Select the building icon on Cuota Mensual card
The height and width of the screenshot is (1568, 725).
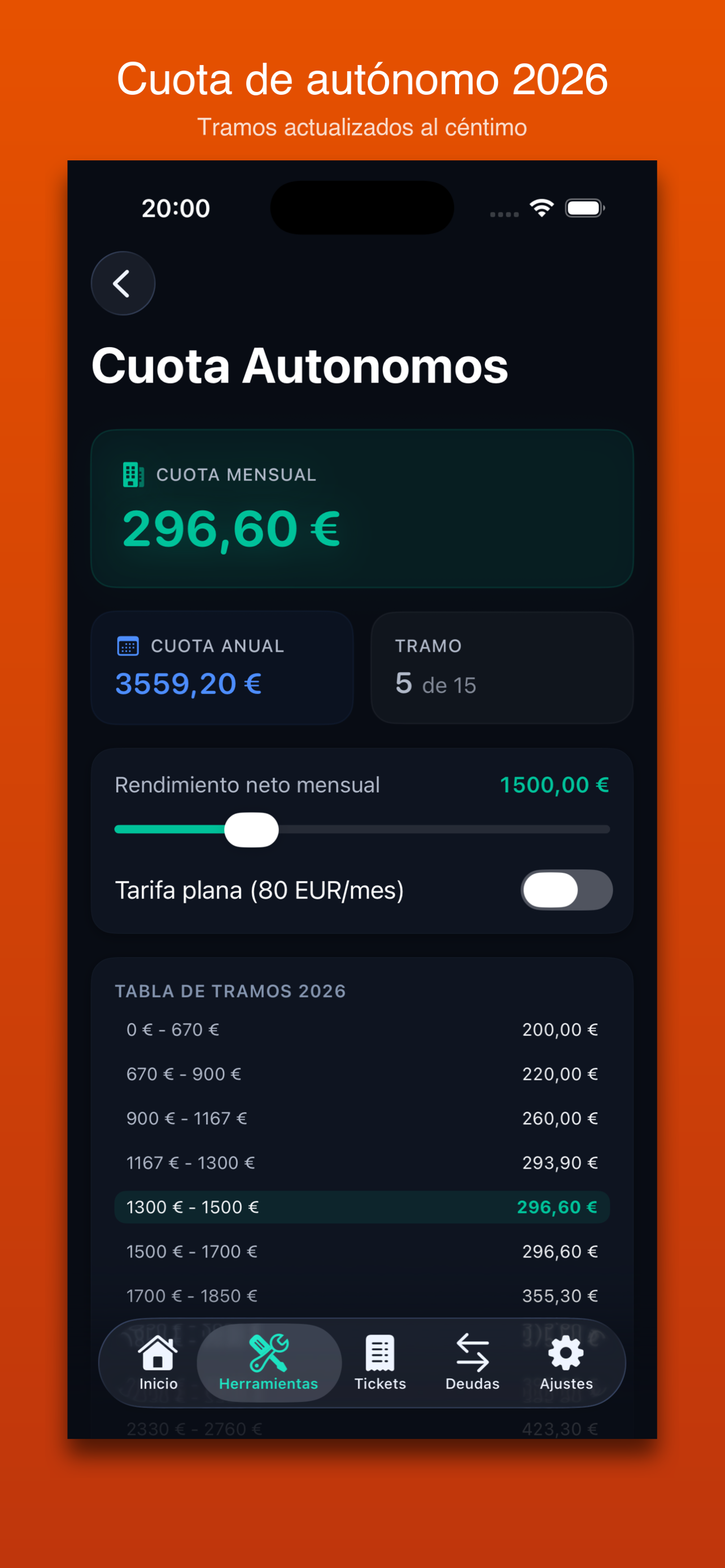pos(132,474)
